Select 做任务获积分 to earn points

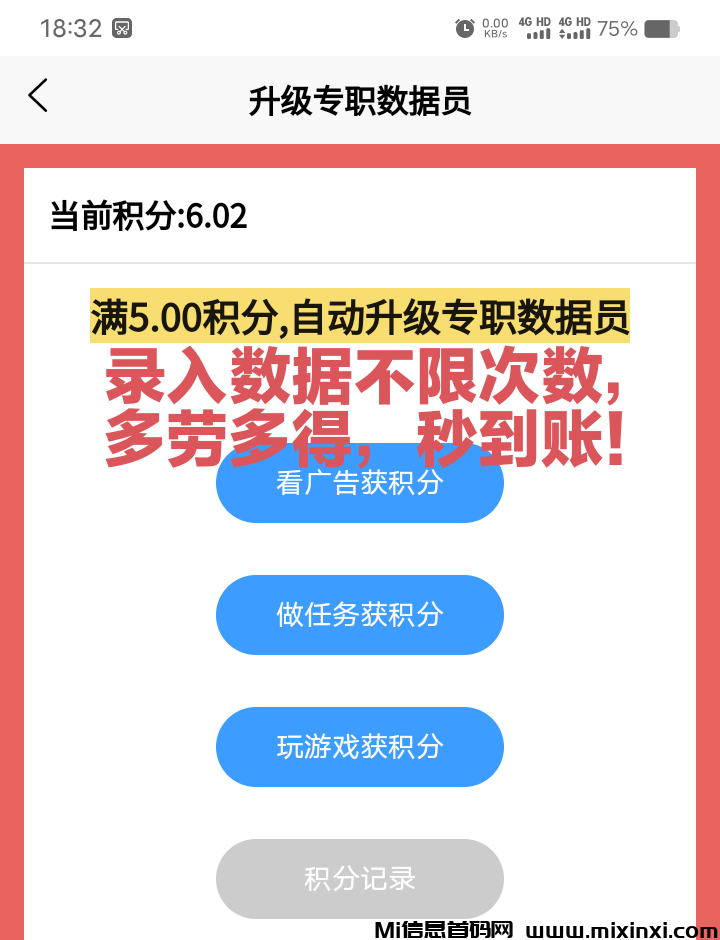(359, 614)
